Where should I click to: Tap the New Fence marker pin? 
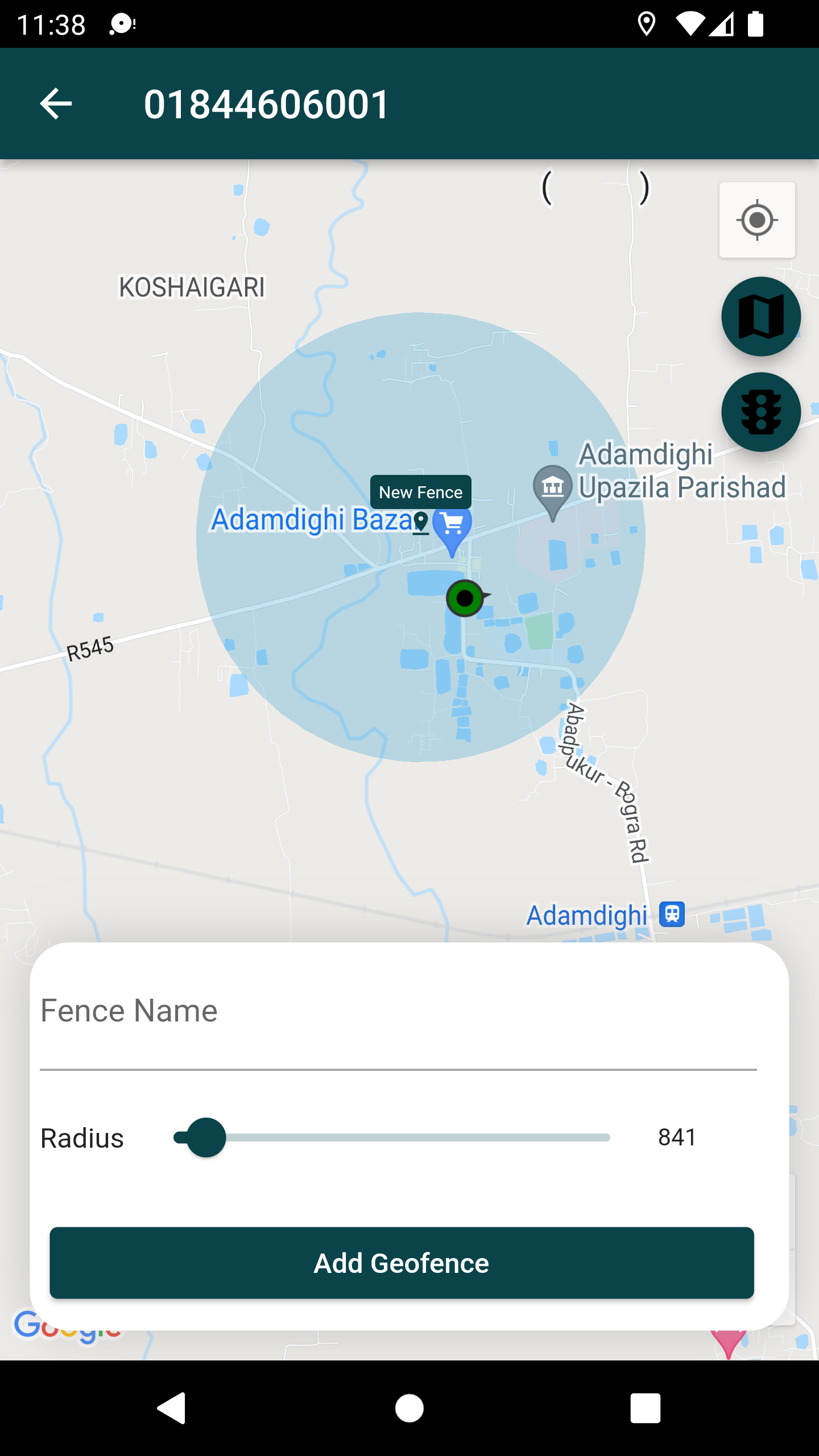pos(421,522)
